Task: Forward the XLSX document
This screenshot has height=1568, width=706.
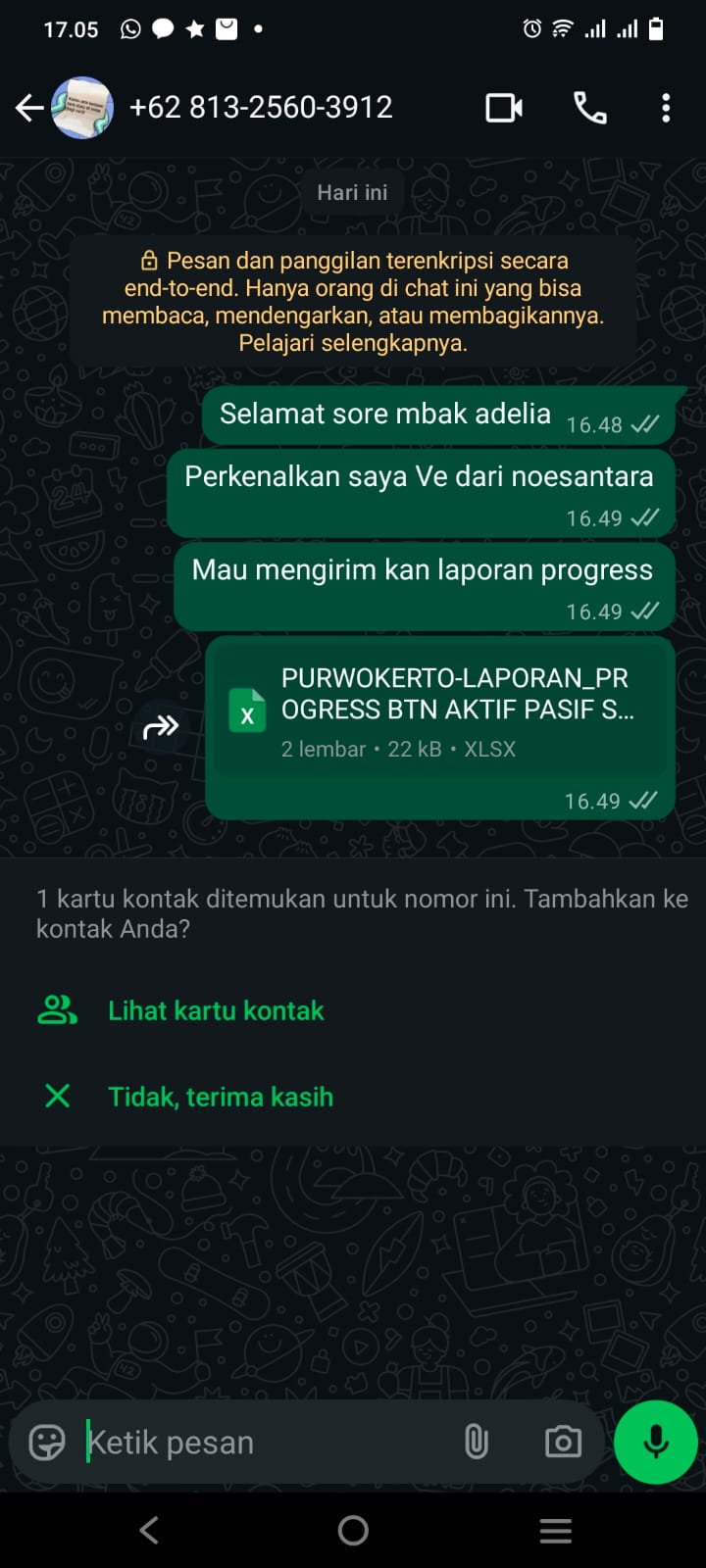Action: (x=161, y=727)
